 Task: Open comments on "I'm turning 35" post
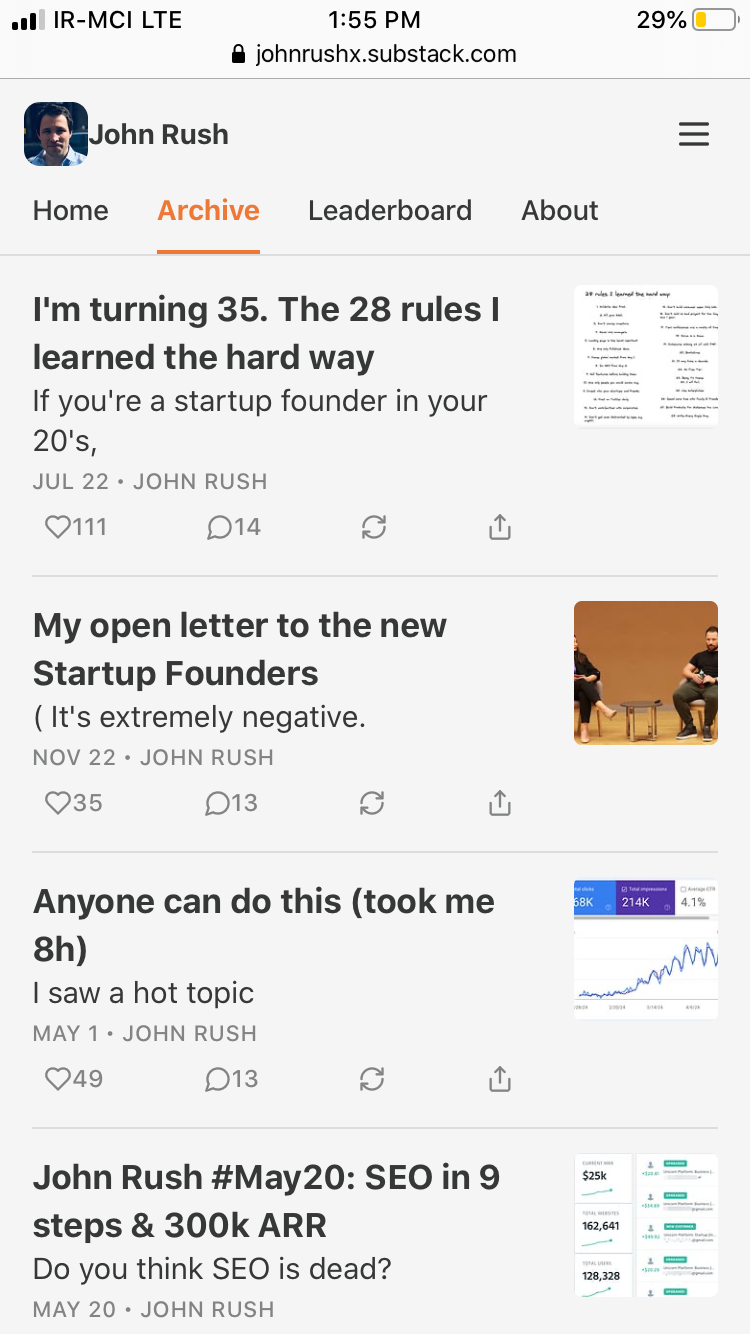[x=233, y=527]
